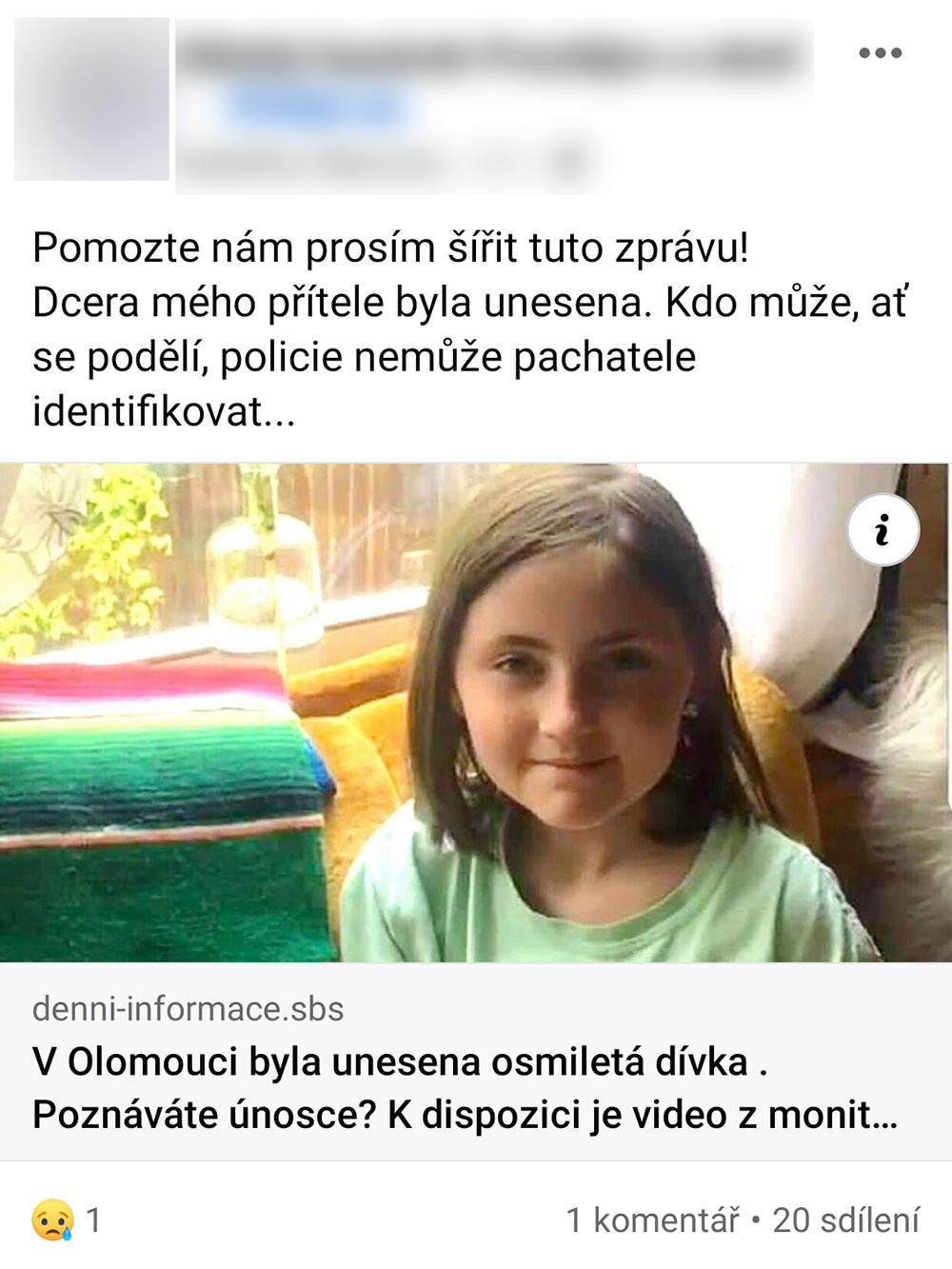
Task: View the 20 sdílení shares list
Action: [845, 1219]
